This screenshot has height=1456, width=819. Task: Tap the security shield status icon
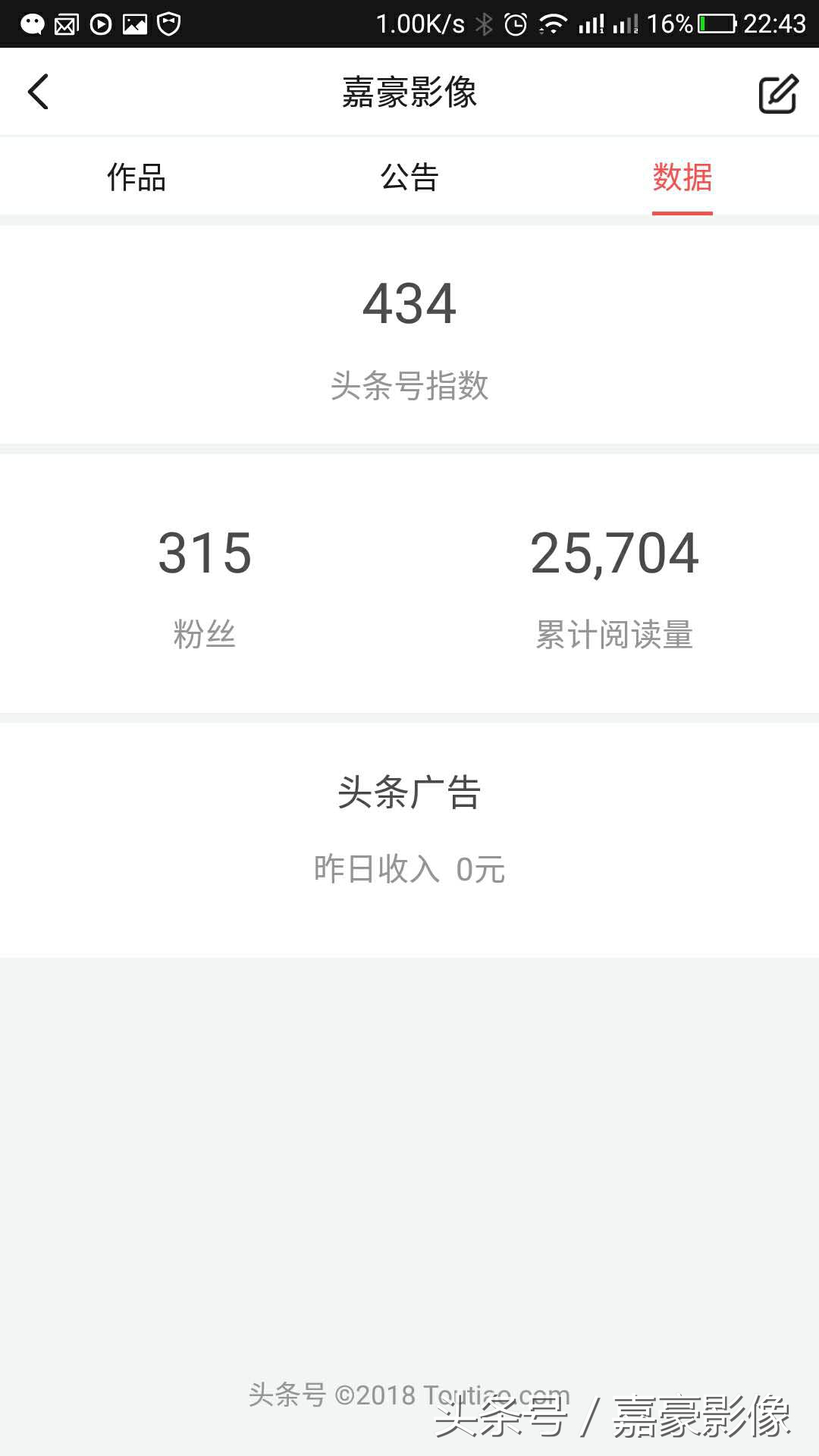[x=168, y=23]
